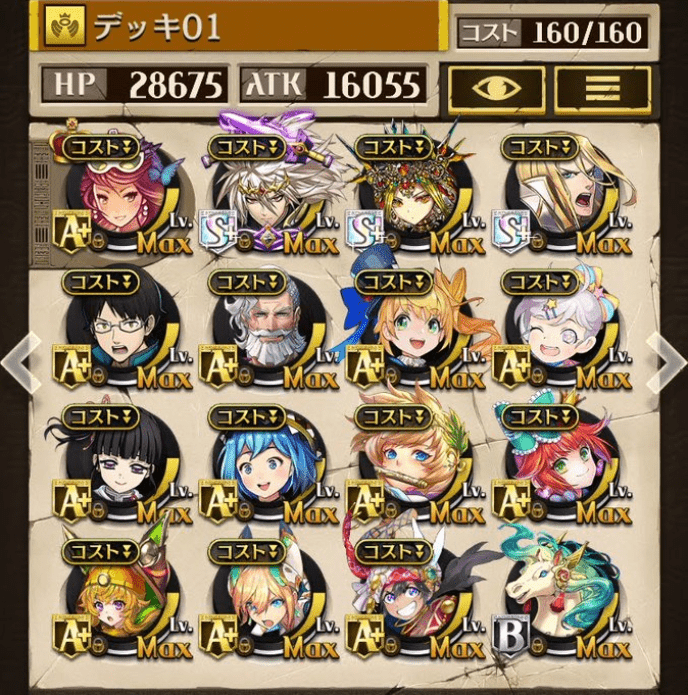Go to the next deck arrow
This screenshot has width=688, height=695.
pos(667,363)
